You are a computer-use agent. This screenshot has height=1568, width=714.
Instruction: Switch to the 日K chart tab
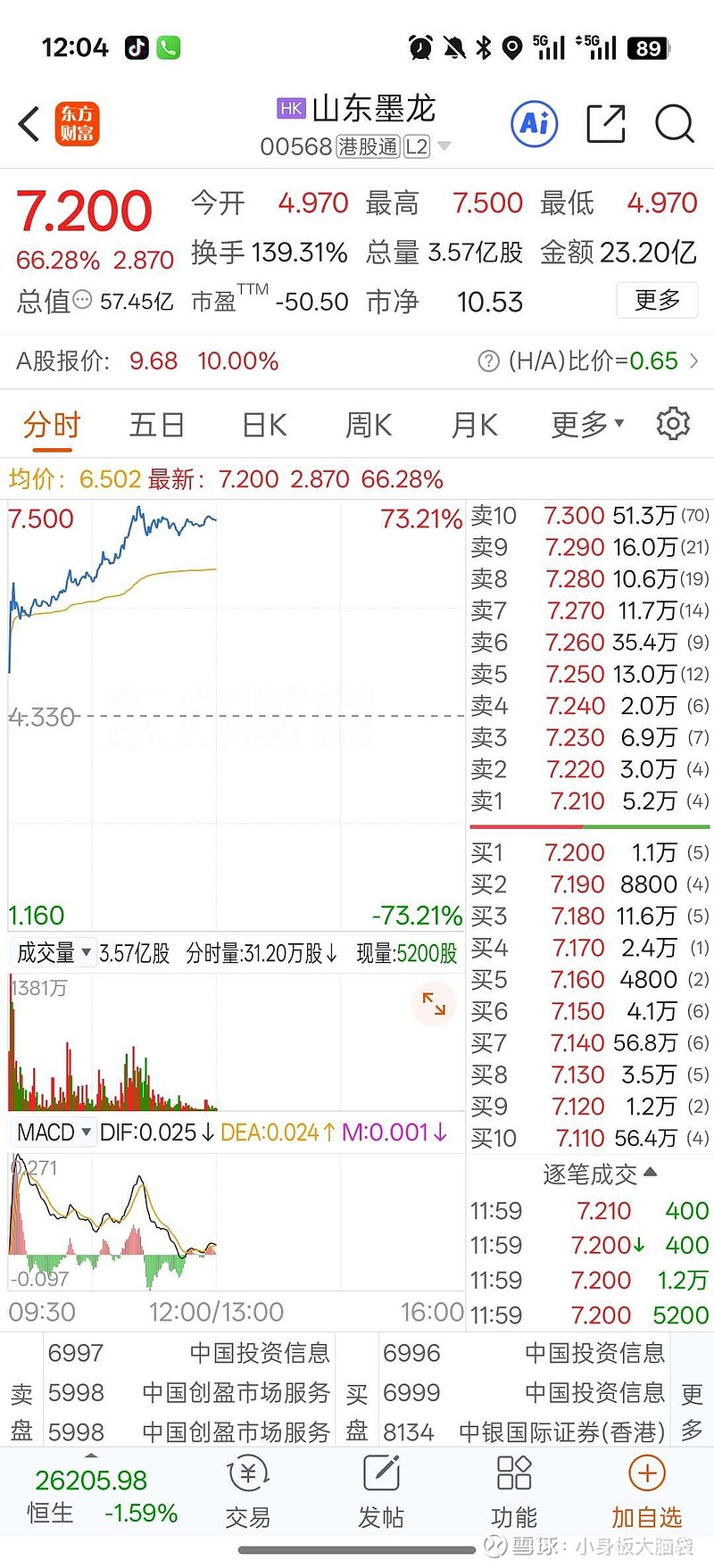click(x=264, y=425)
